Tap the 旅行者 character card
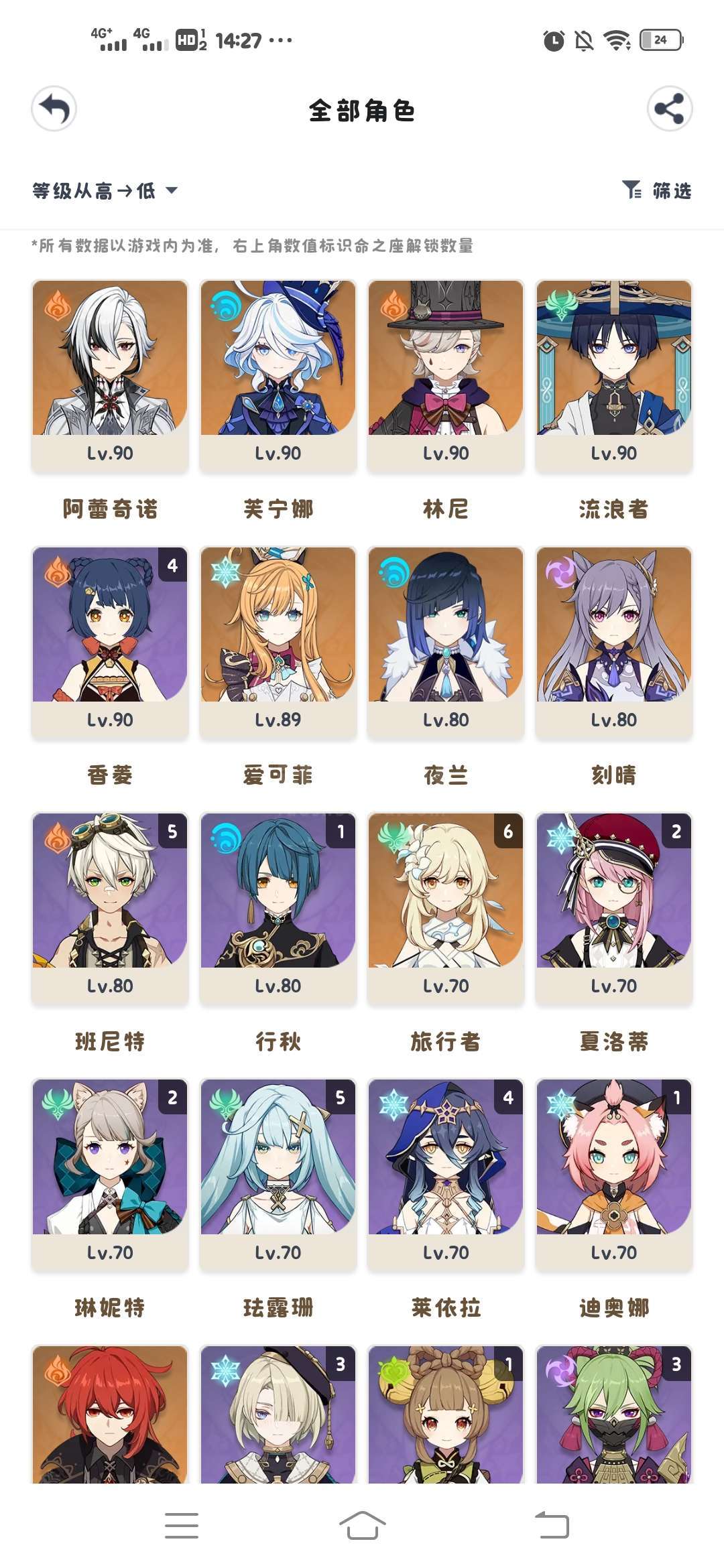 pyautogui.click(x=446, y=908)
